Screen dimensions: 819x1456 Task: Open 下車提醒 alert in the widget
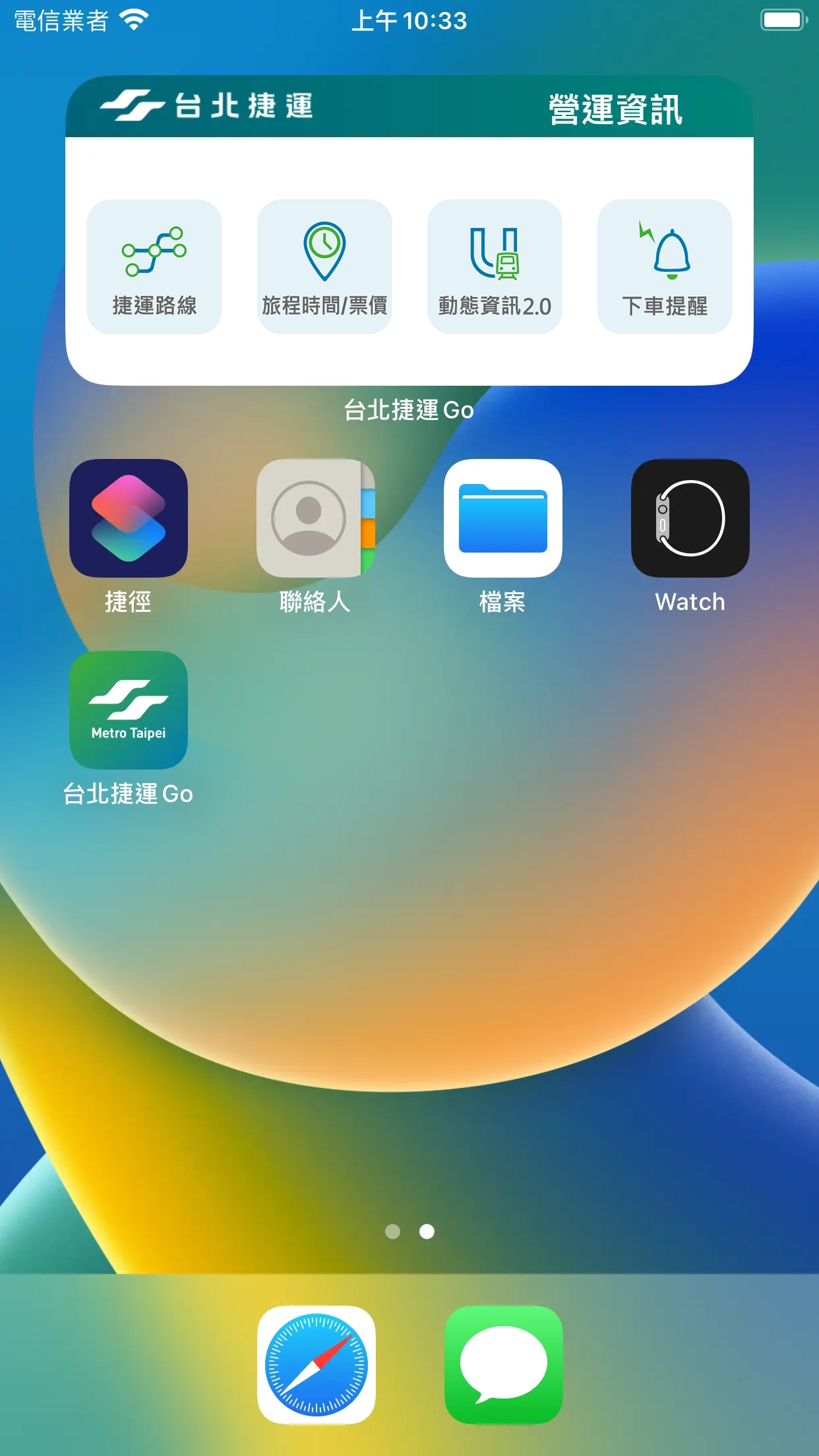point(665,267)
